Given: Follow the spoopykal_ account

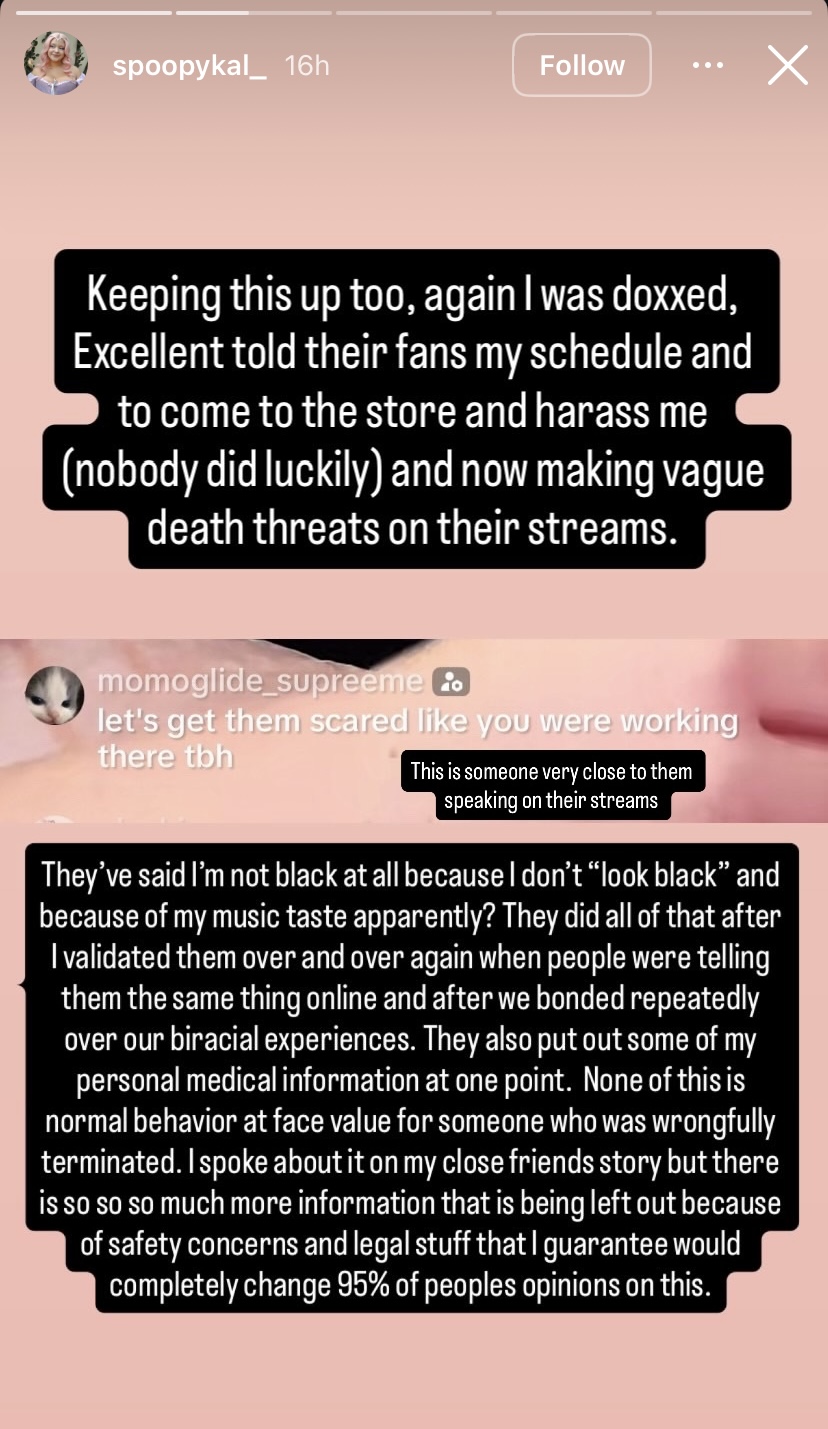Looking at the screenshot, I should pyautogui.click(x=582, y=65).
